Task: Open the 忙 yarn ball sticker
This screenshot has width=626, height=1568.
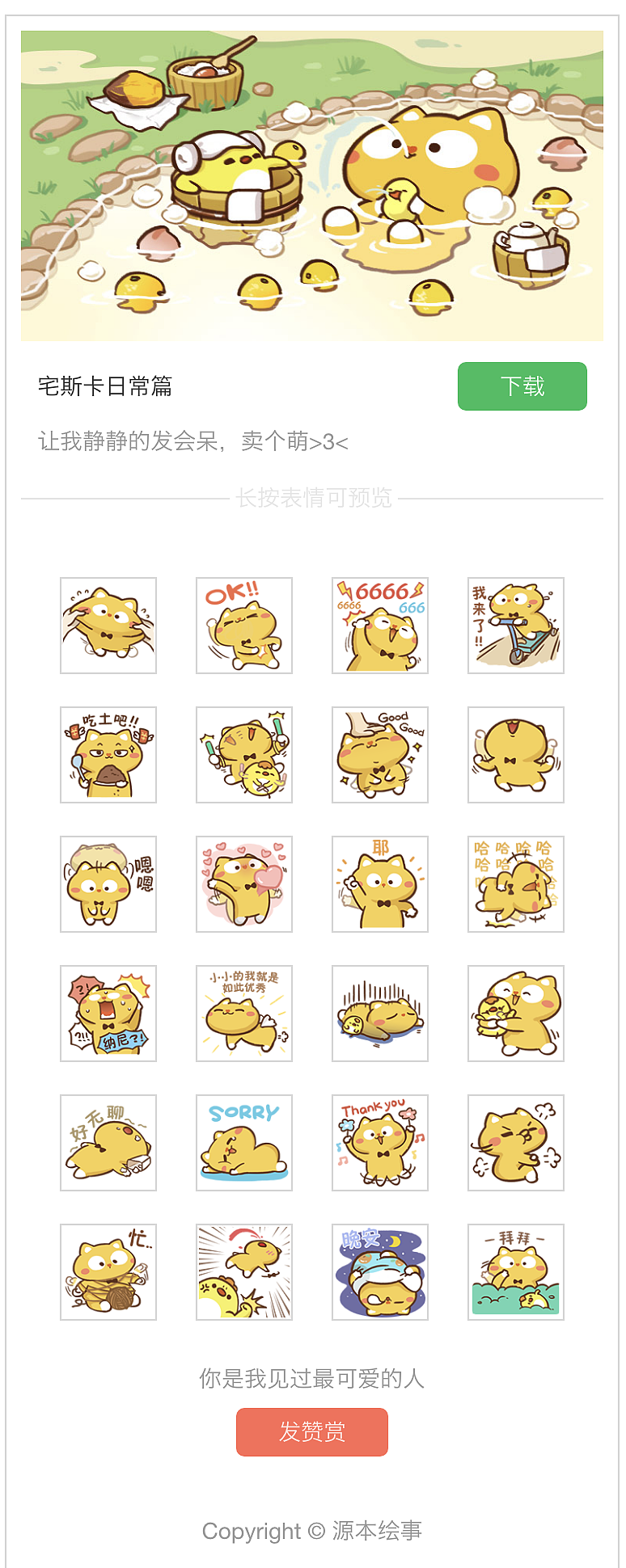Action: coord(108,1272)
